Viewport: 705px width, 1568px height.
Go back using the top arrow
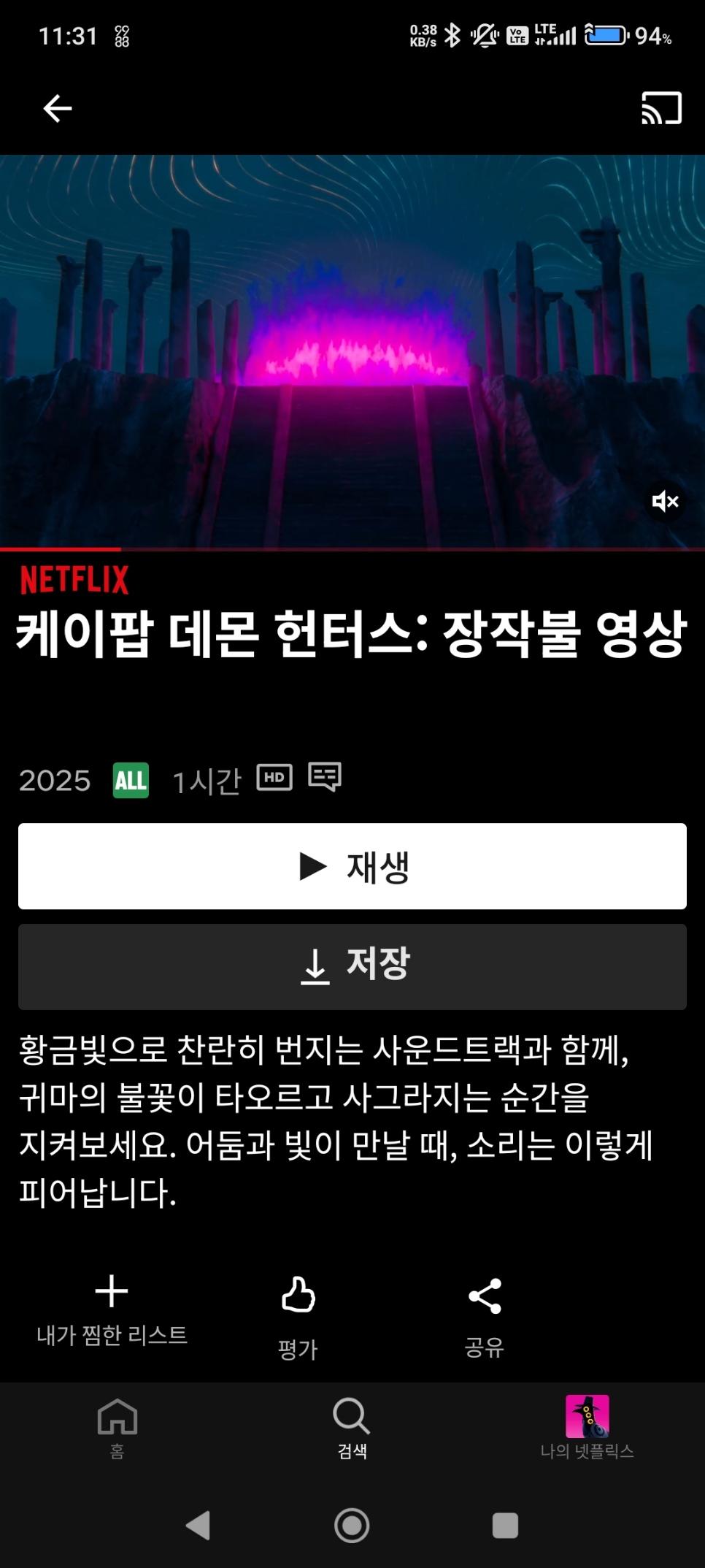(57, 109)
